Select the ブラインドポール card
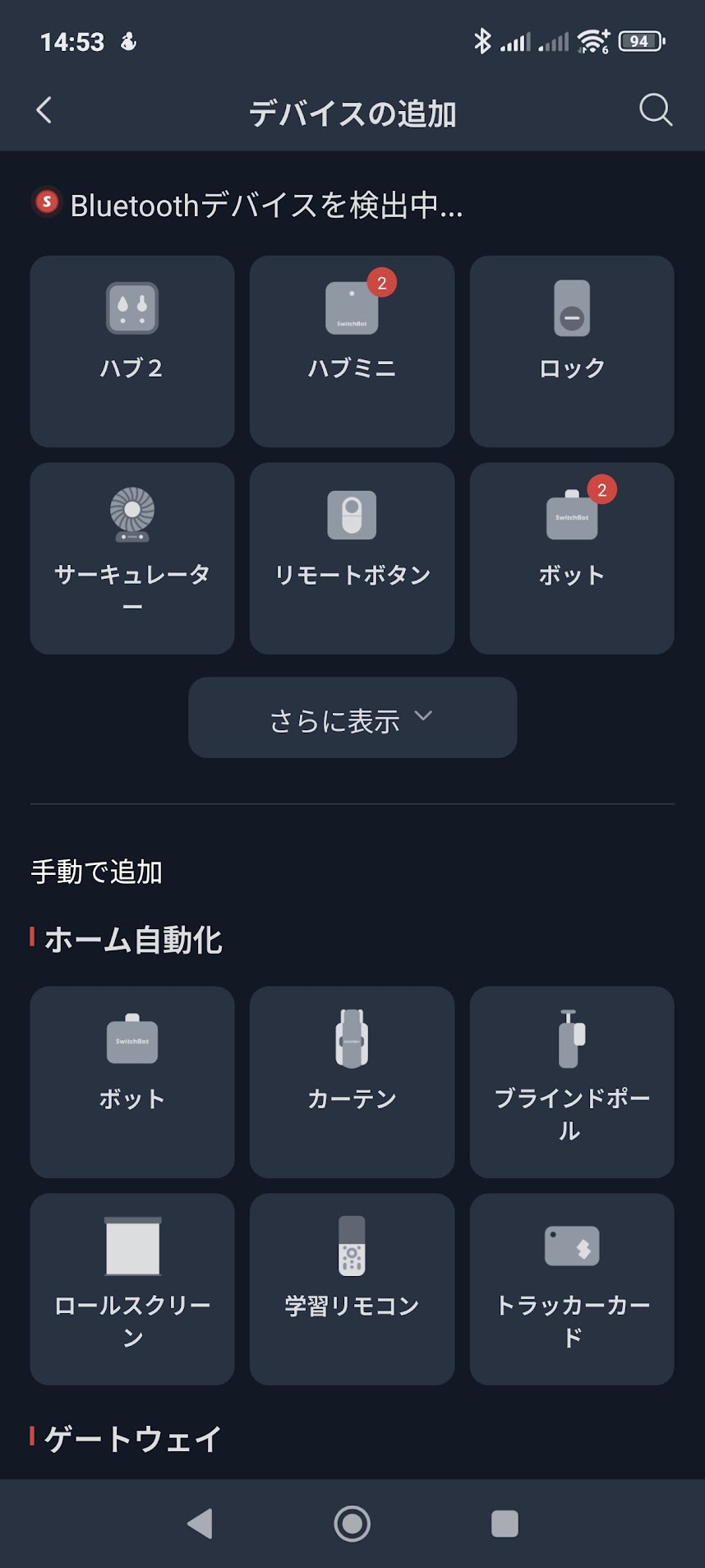Viewport: 705px width, 1568px height. pos(572,1082)
